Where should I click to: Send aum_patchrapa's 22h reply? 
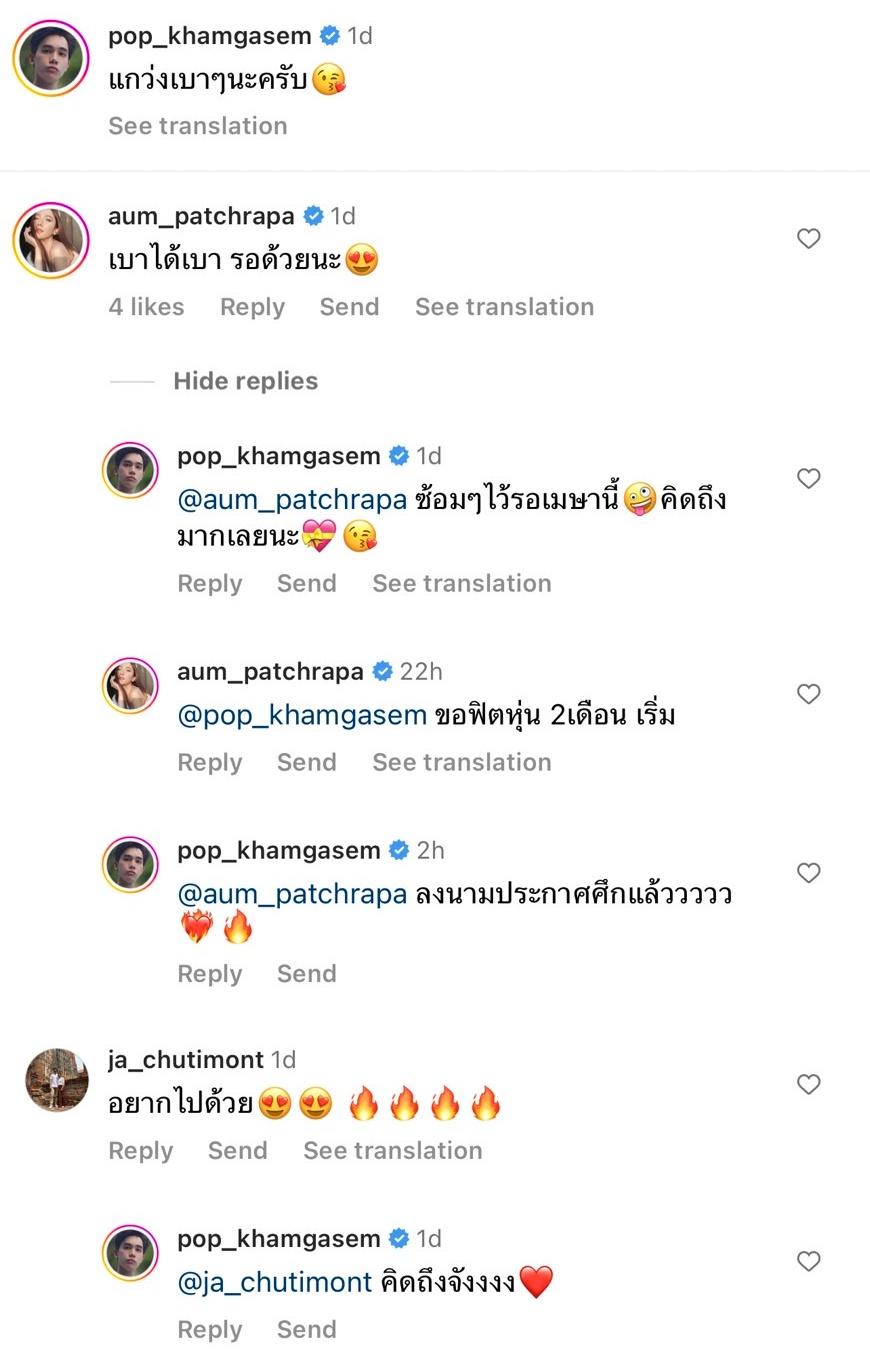click(306, 762)
